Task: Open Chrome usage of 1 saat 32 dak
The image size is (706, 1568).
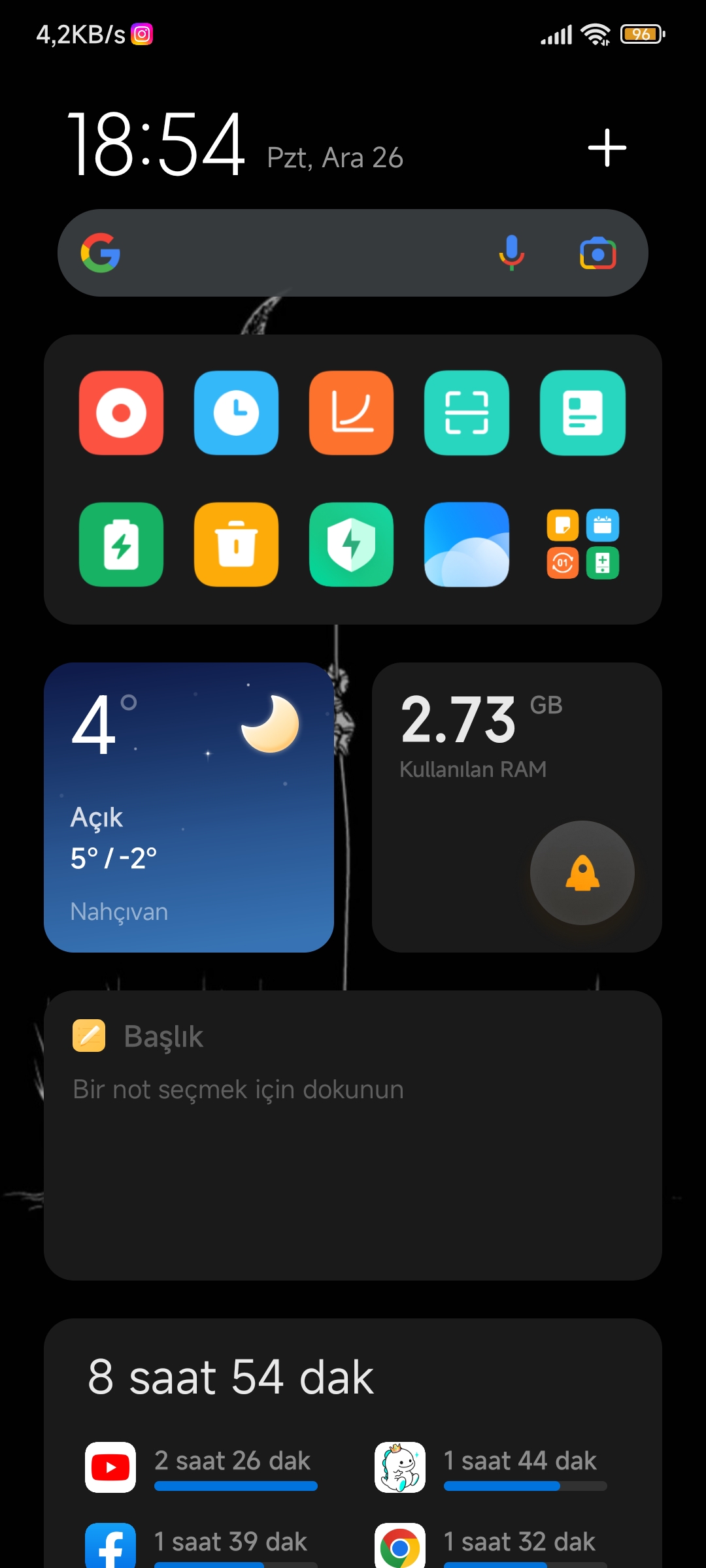Action: point(491,1546)
